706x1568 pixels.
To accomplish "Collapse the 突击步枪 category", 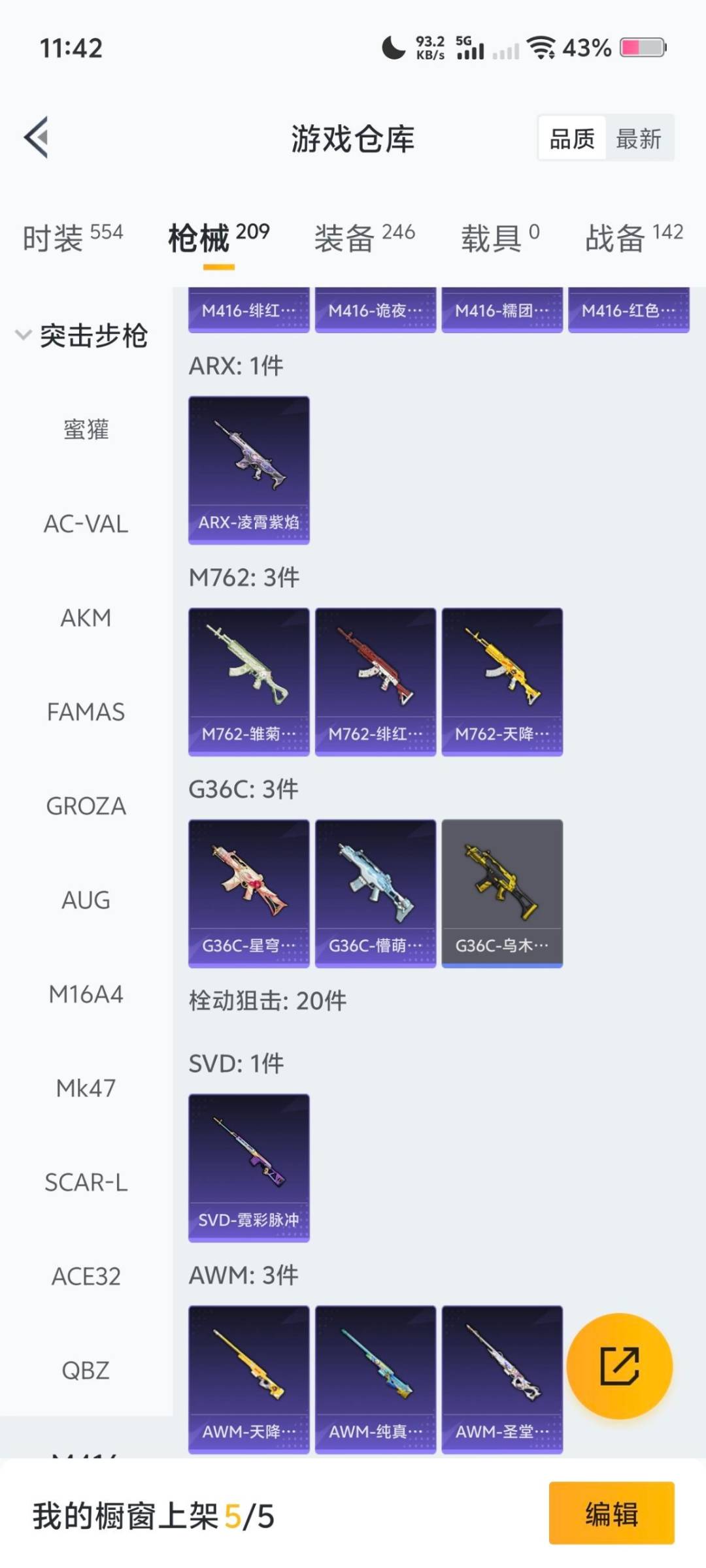I will click(82, 336).
